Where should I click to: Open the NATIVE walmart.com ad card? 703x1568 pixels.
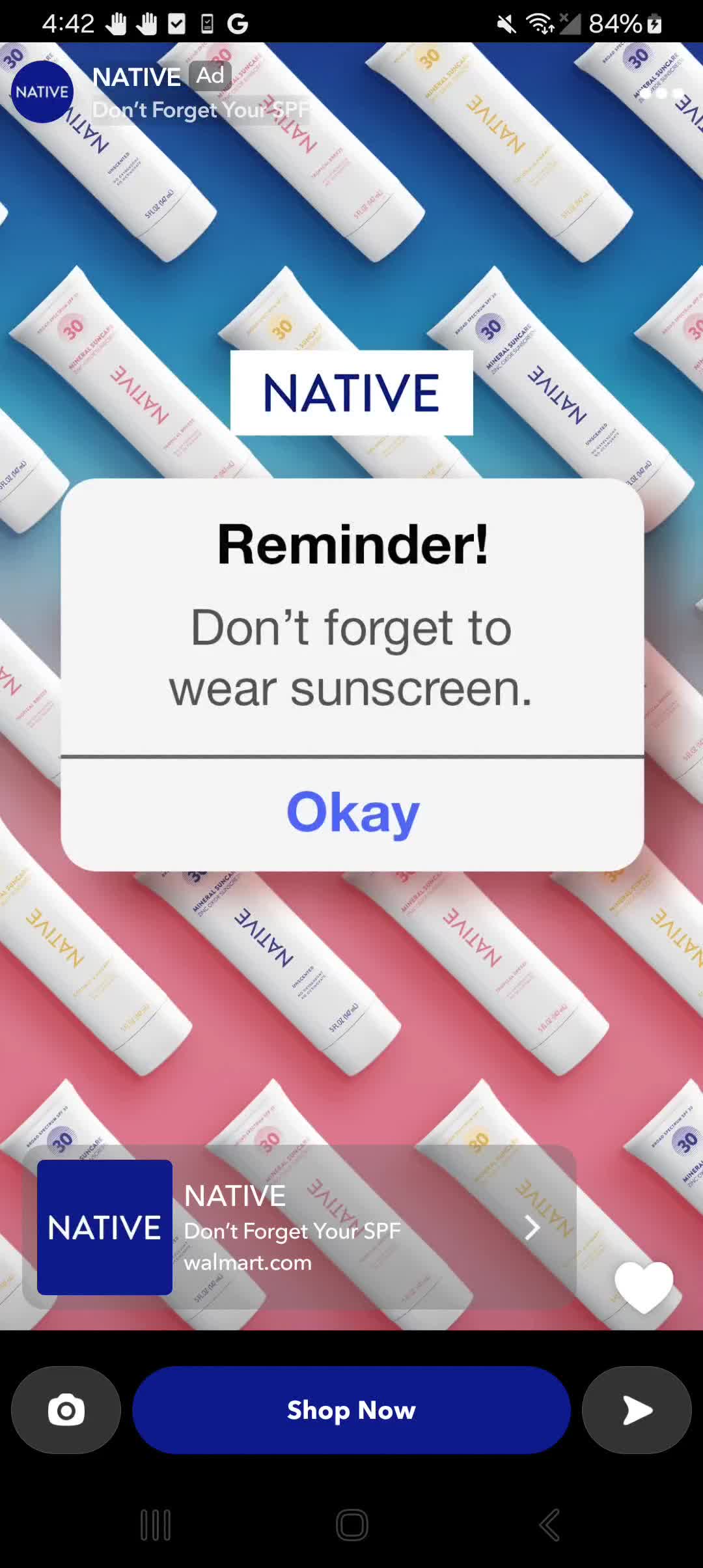(299, 1227)
